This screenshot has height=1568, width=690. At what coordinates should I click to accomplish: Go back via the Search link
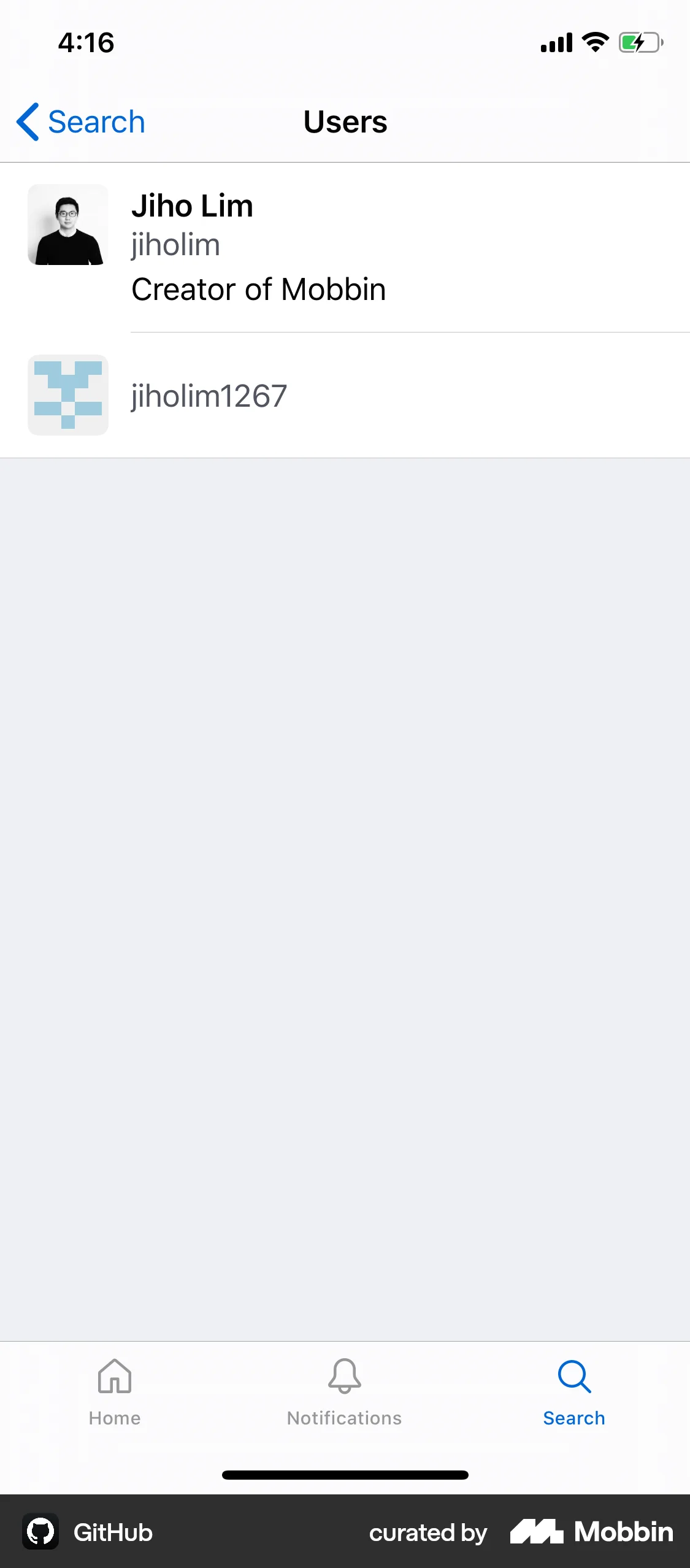[97, 121]
